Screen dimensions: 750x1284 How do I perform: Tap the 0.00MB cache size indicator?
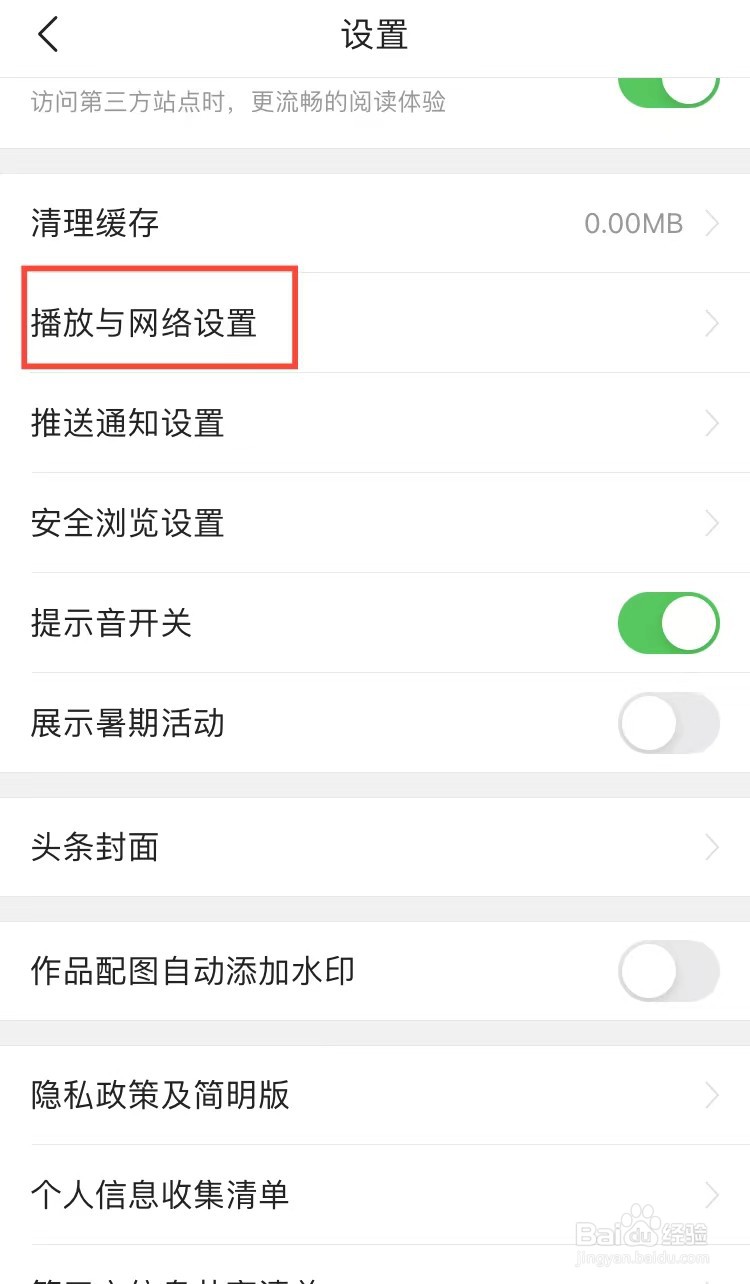(634, 223)
